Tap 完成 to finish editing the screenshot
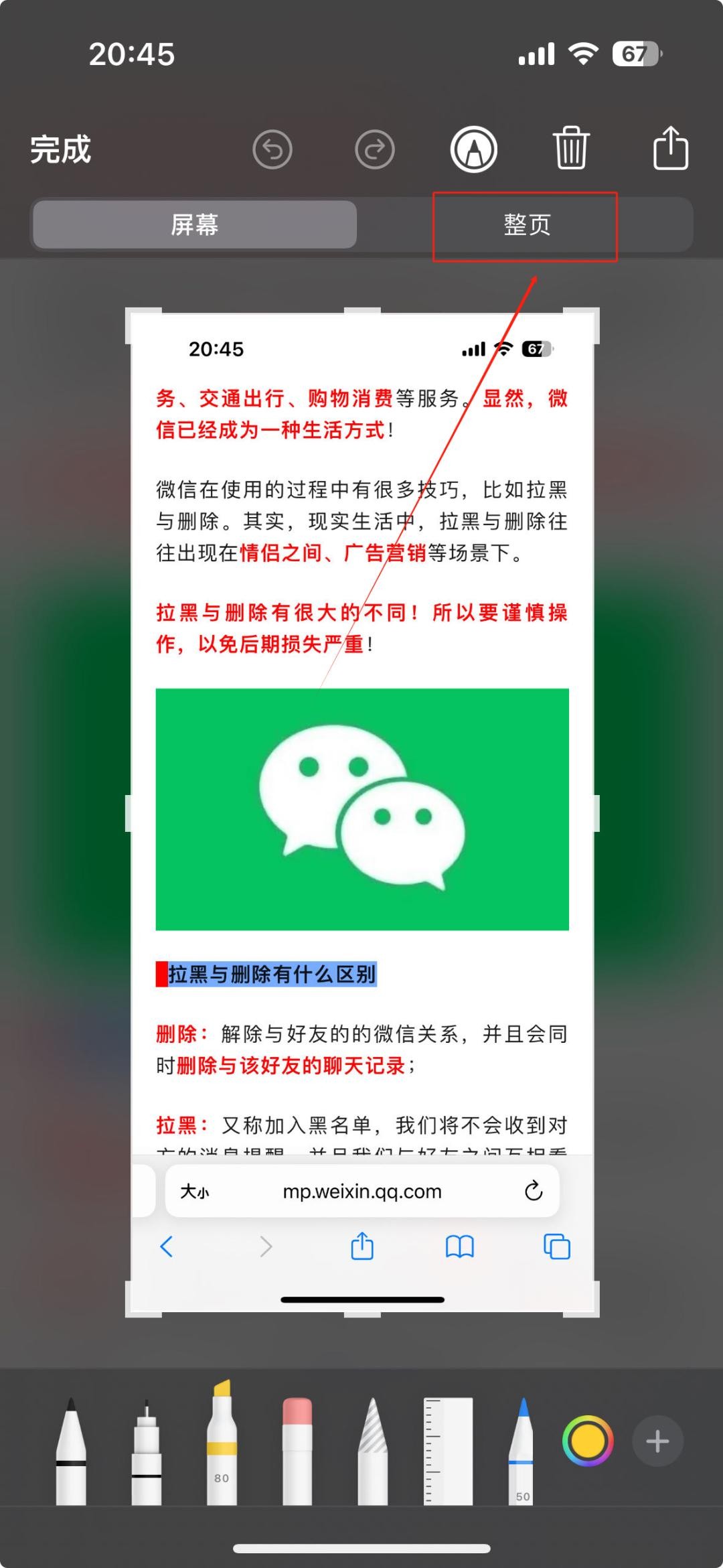The image size is (723, 1568). 60,149
